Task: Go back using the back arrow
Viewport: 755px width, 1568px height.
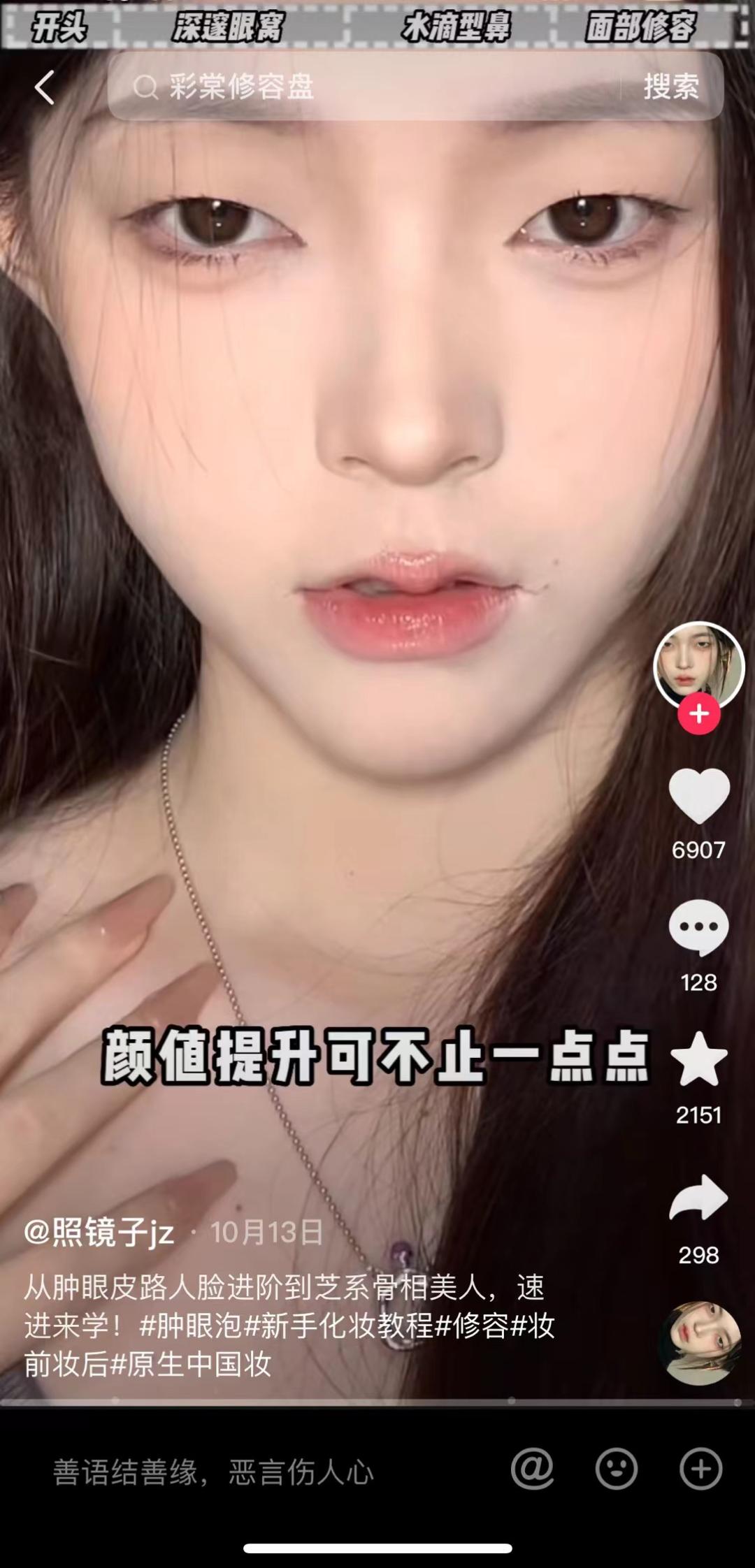Action: tap(45, 88)
